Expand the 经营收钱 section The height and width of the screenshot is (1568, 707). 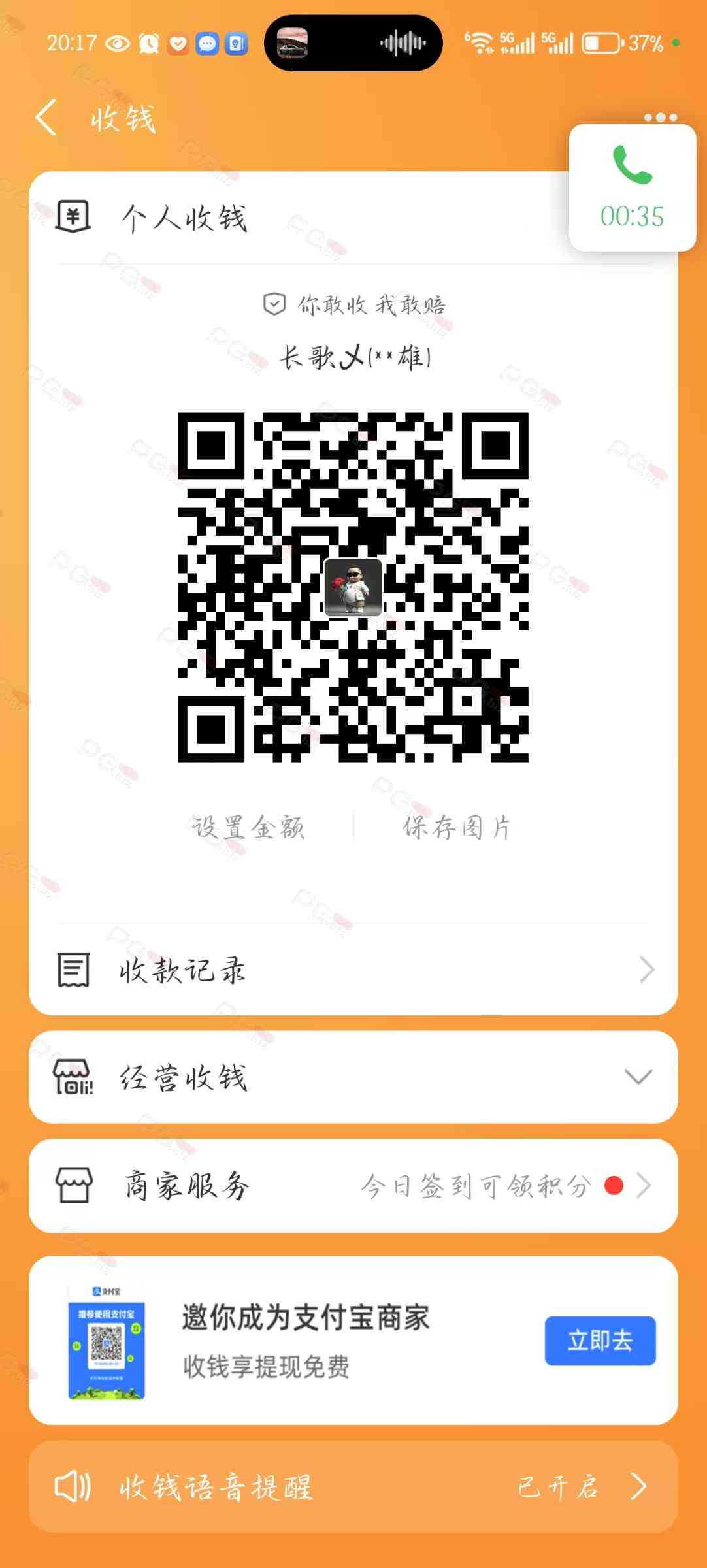[353, 1077]
